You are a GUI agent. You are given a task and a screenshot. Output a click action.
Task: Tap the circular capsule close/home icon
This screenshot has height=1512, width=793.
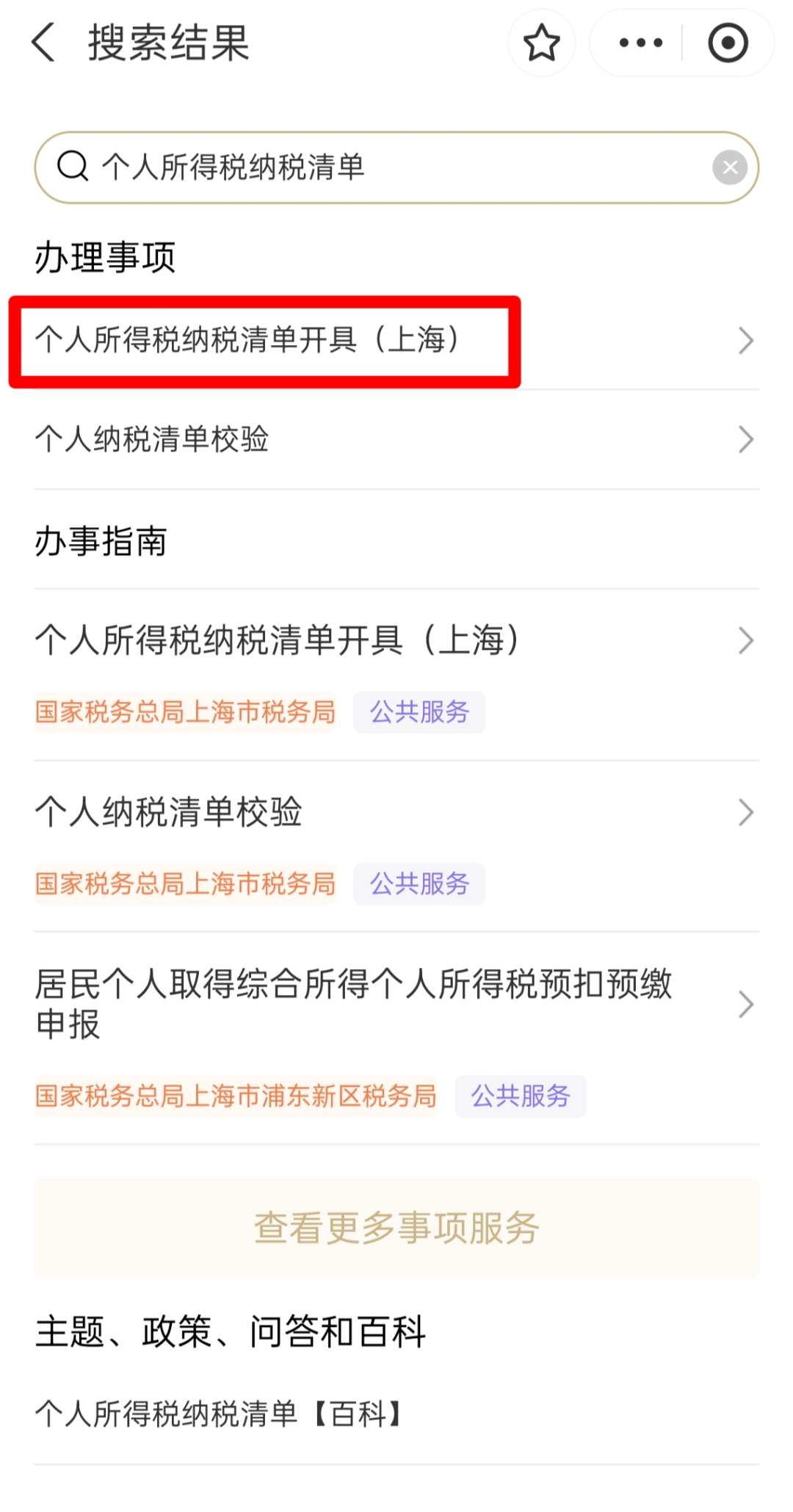[727, 43]
